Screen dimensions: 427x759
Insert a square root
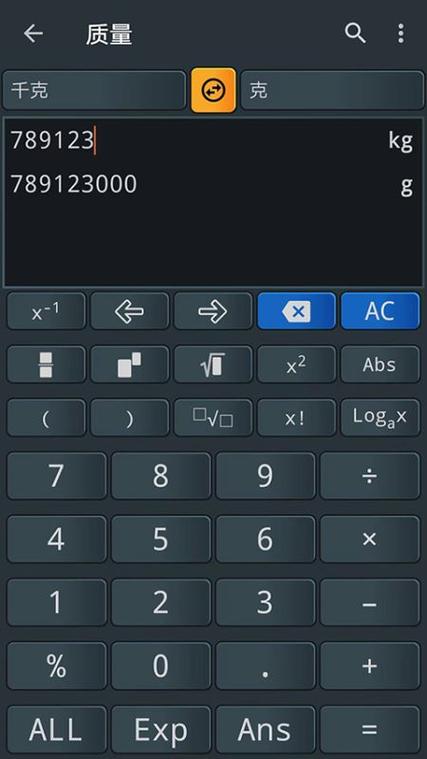click(x=213, y=364)
